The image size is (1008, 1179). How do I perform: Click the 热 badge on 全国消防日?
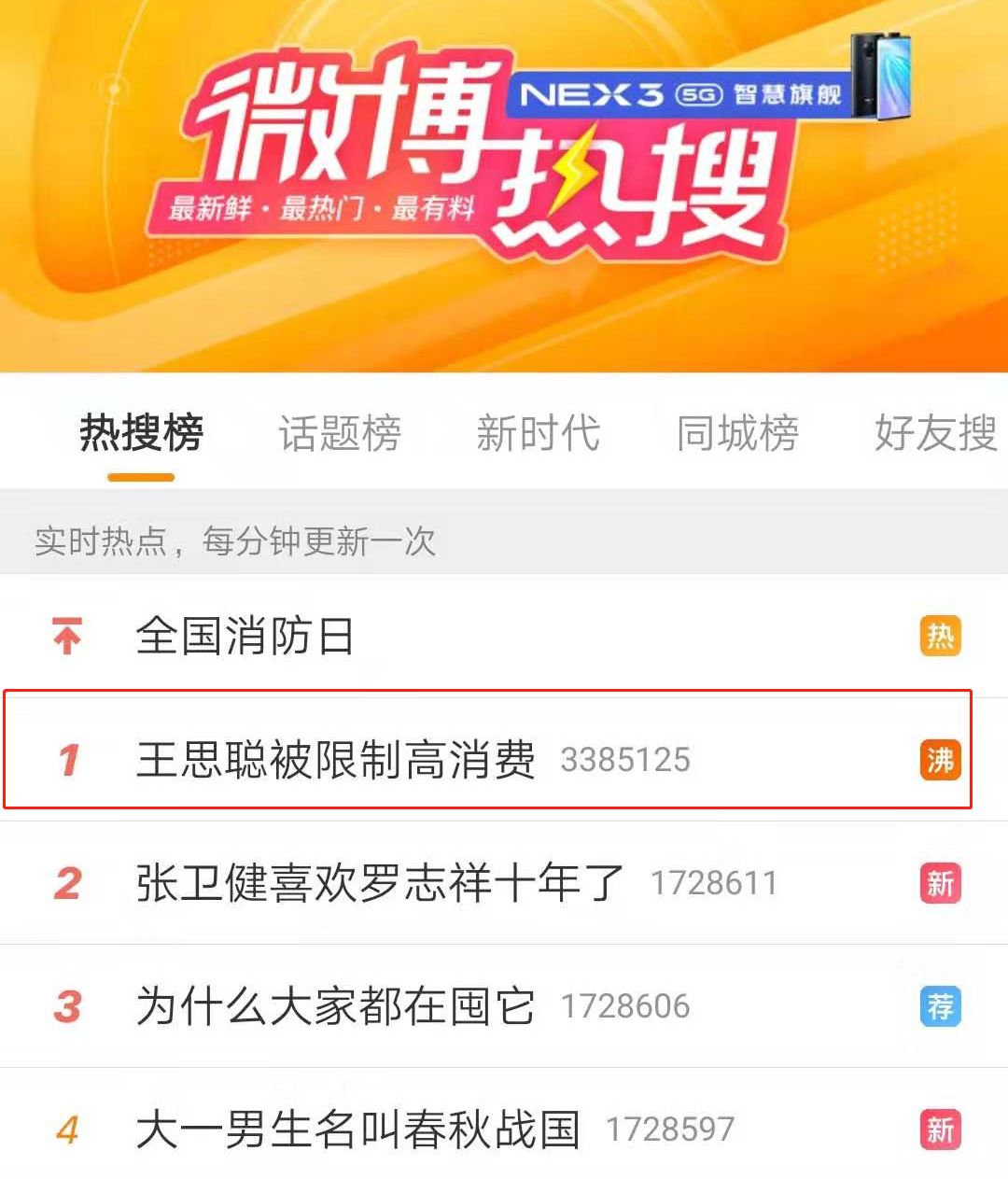click(x=940, y=636)
